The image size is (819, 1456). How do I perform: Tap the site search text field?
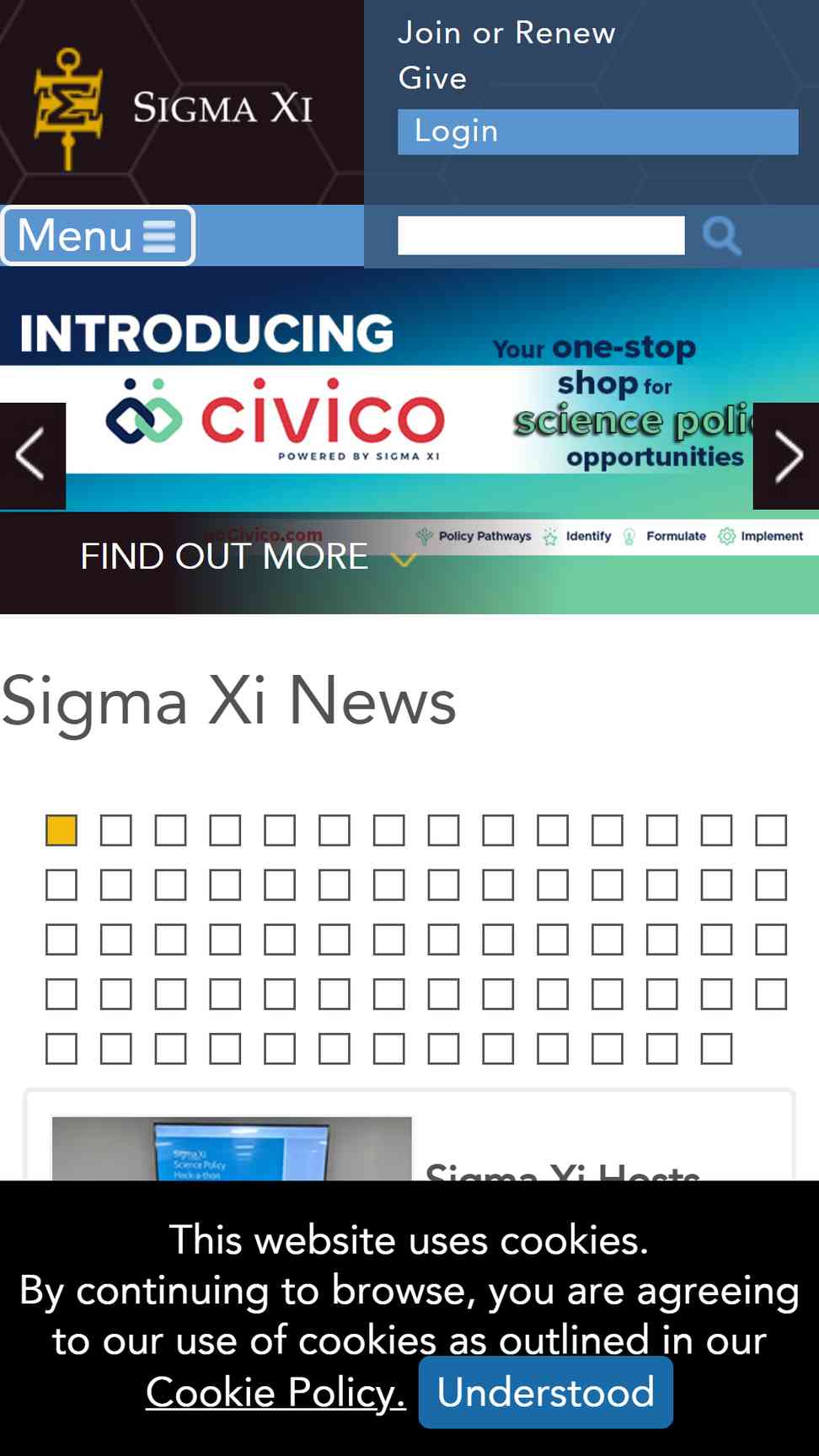pos(541,235)
